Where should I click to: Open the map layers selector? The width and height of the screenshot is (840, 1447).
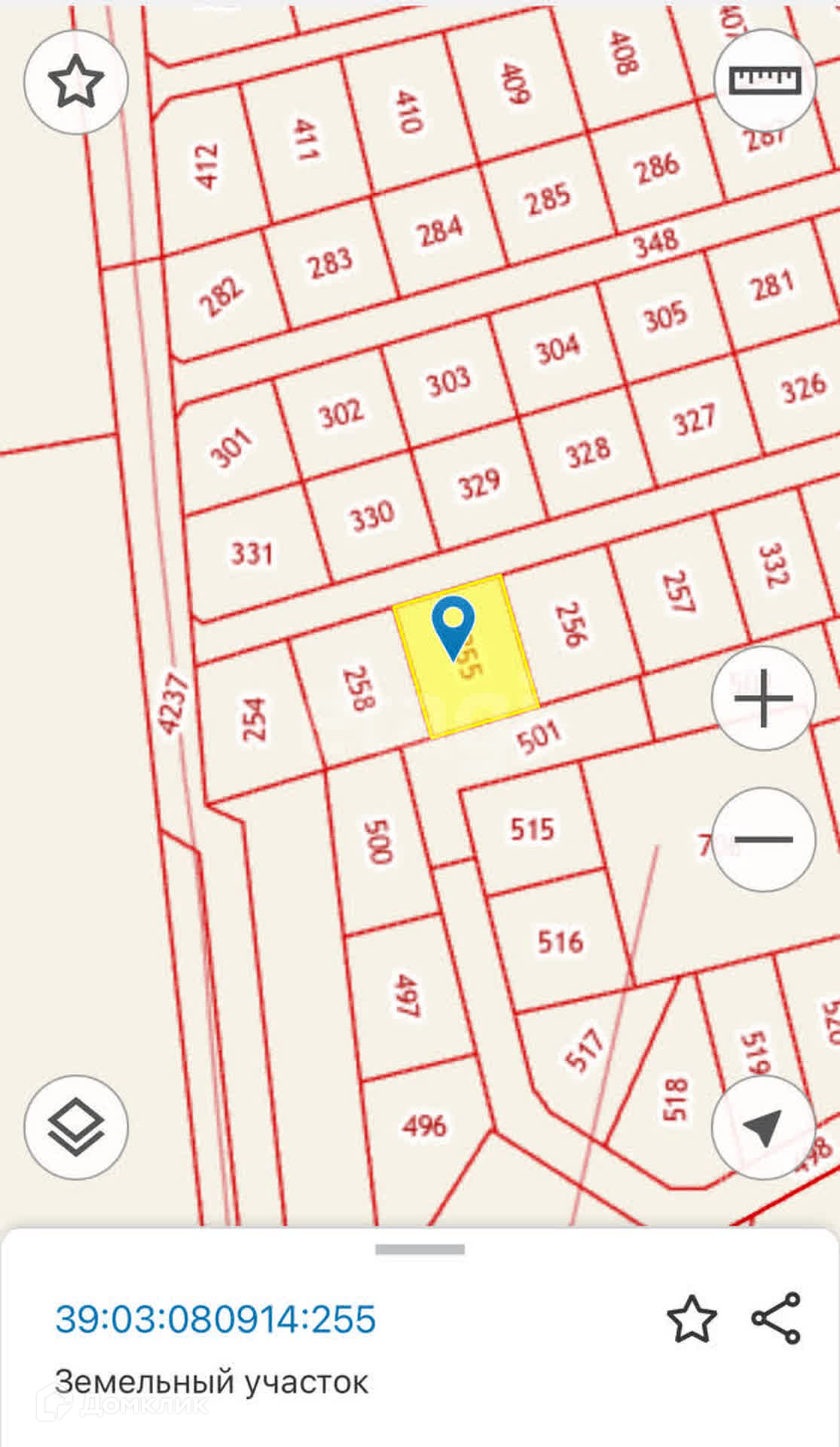(x=76, y=1127)
